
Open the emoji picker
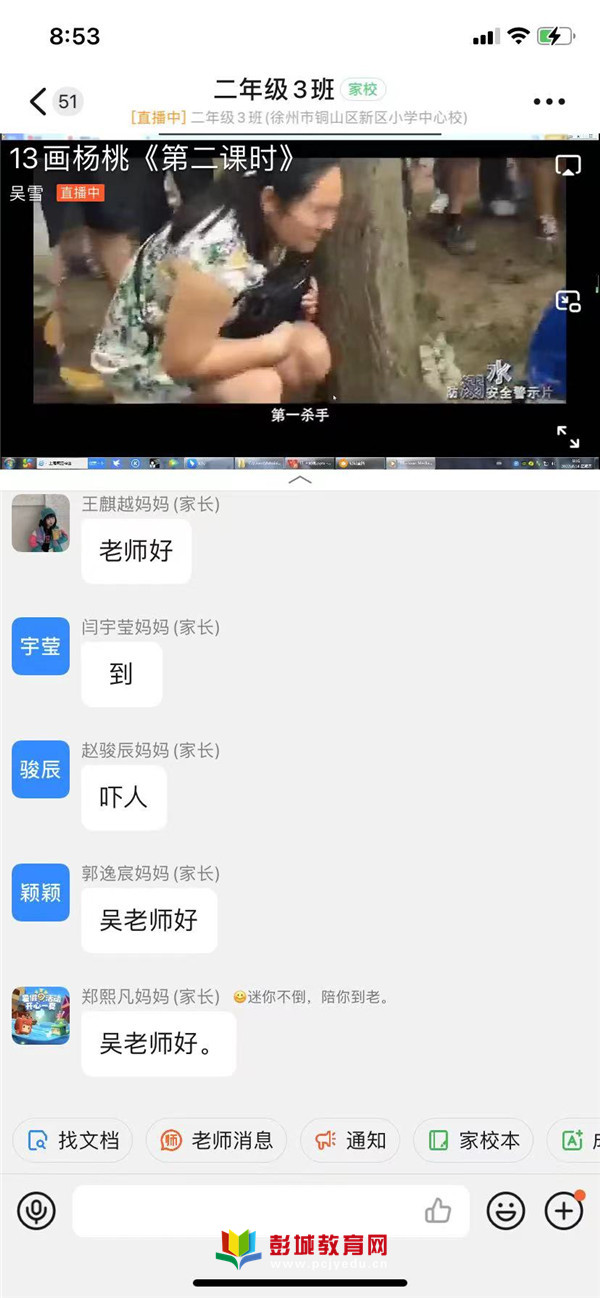pyautogui.click(x=506, y=1211)
